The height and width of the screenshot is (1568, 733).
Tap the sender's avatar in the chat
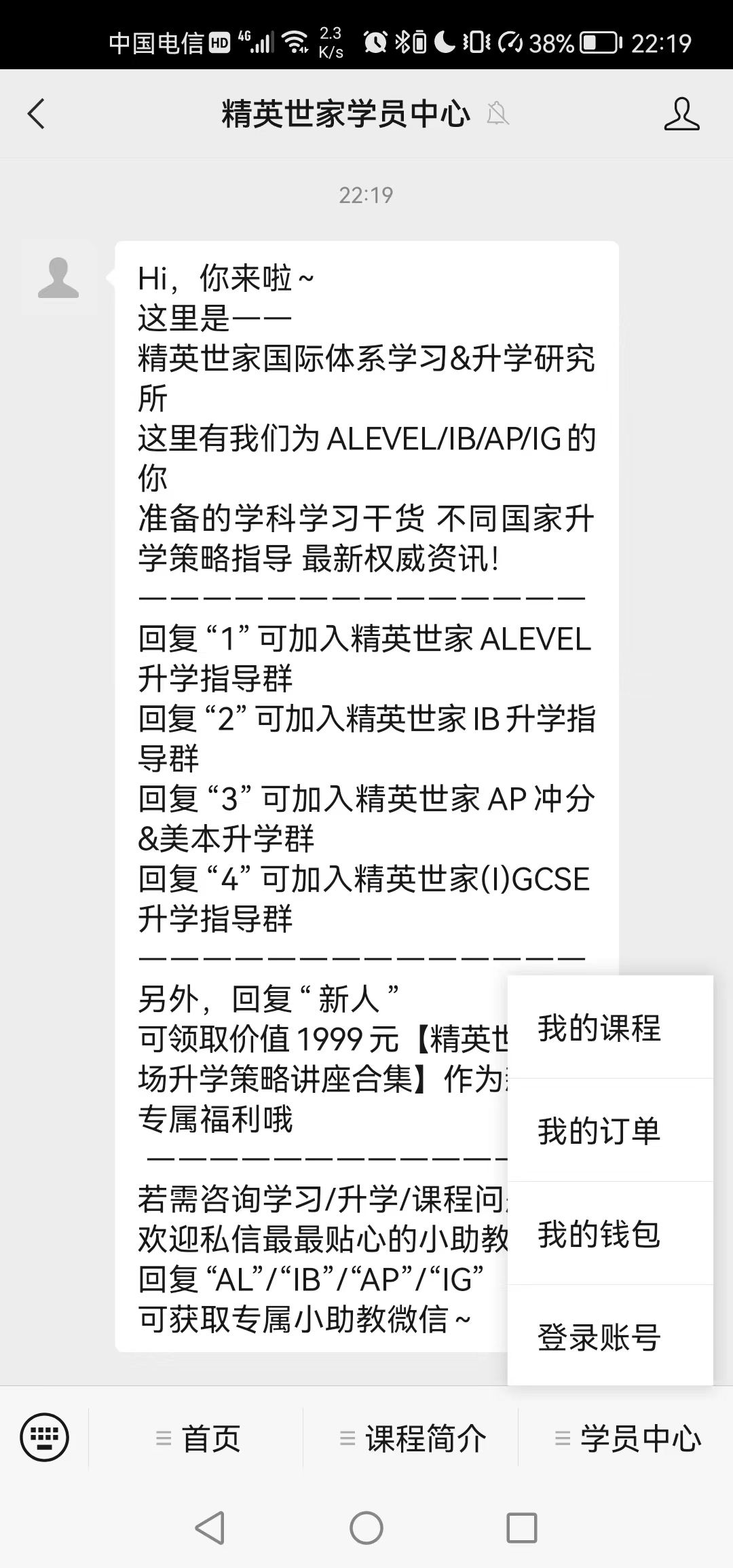pyautogui.click(x=58, y=277)
